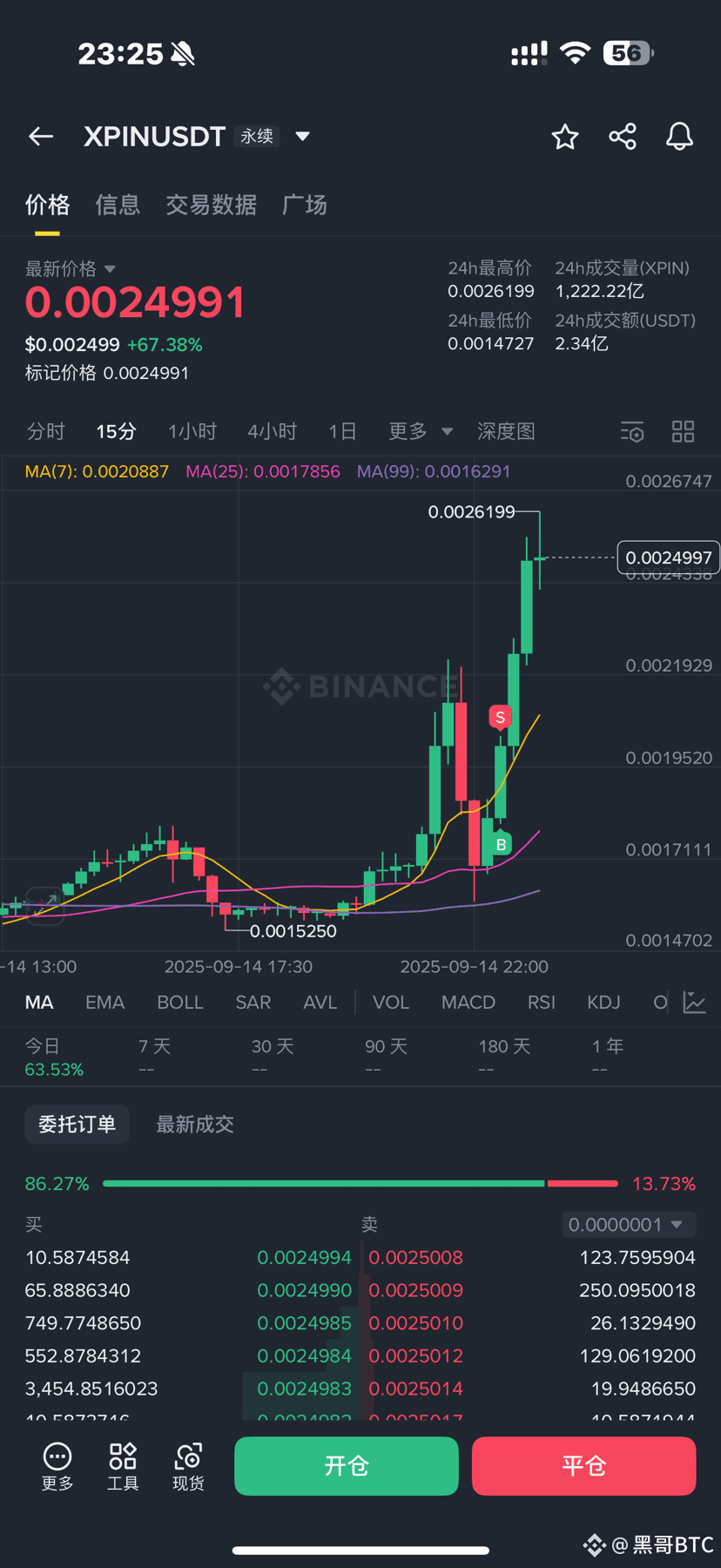Add XPINUSDT to favorites star
The image size is (721, 1568).
(565, 136)
